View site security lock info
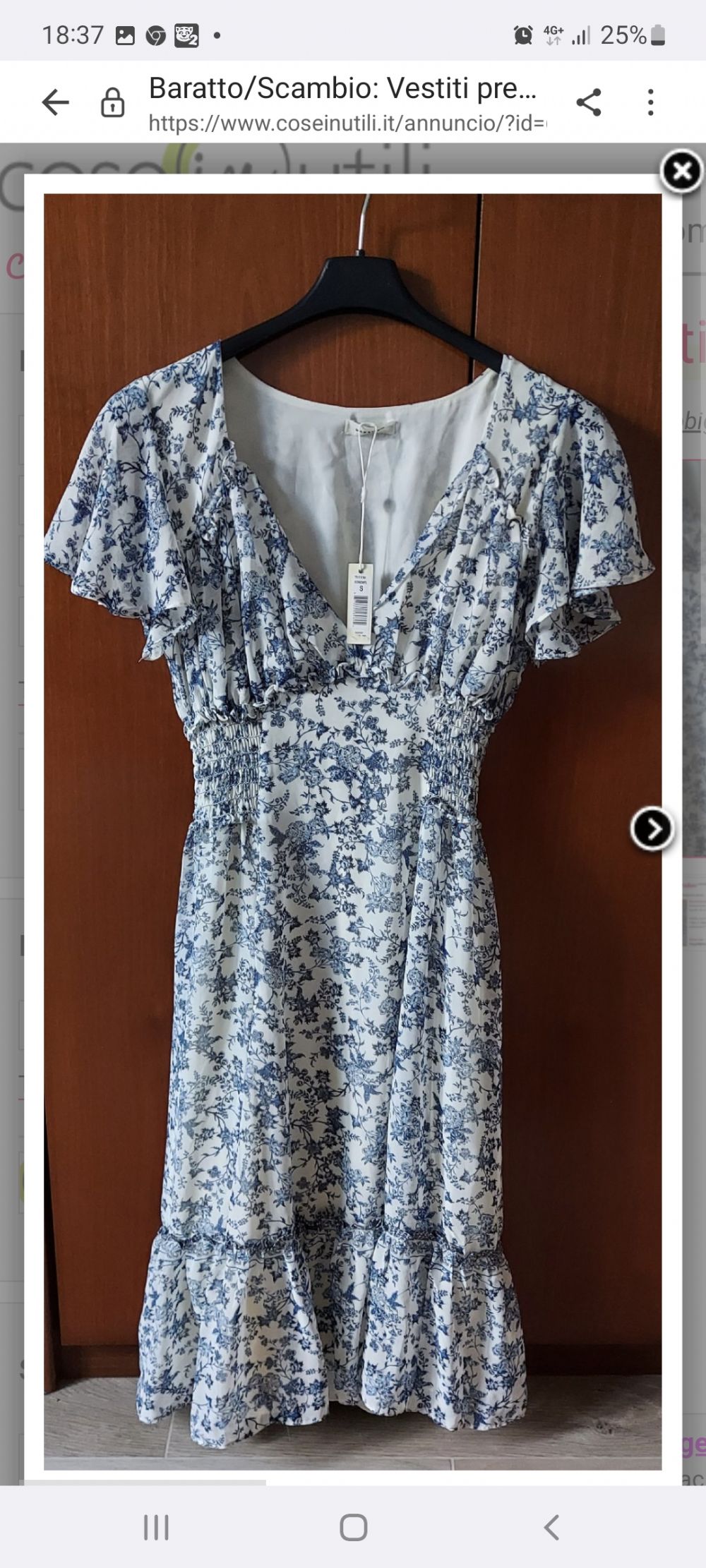Viewport: 706px width, 1568px height. (112, 103)
